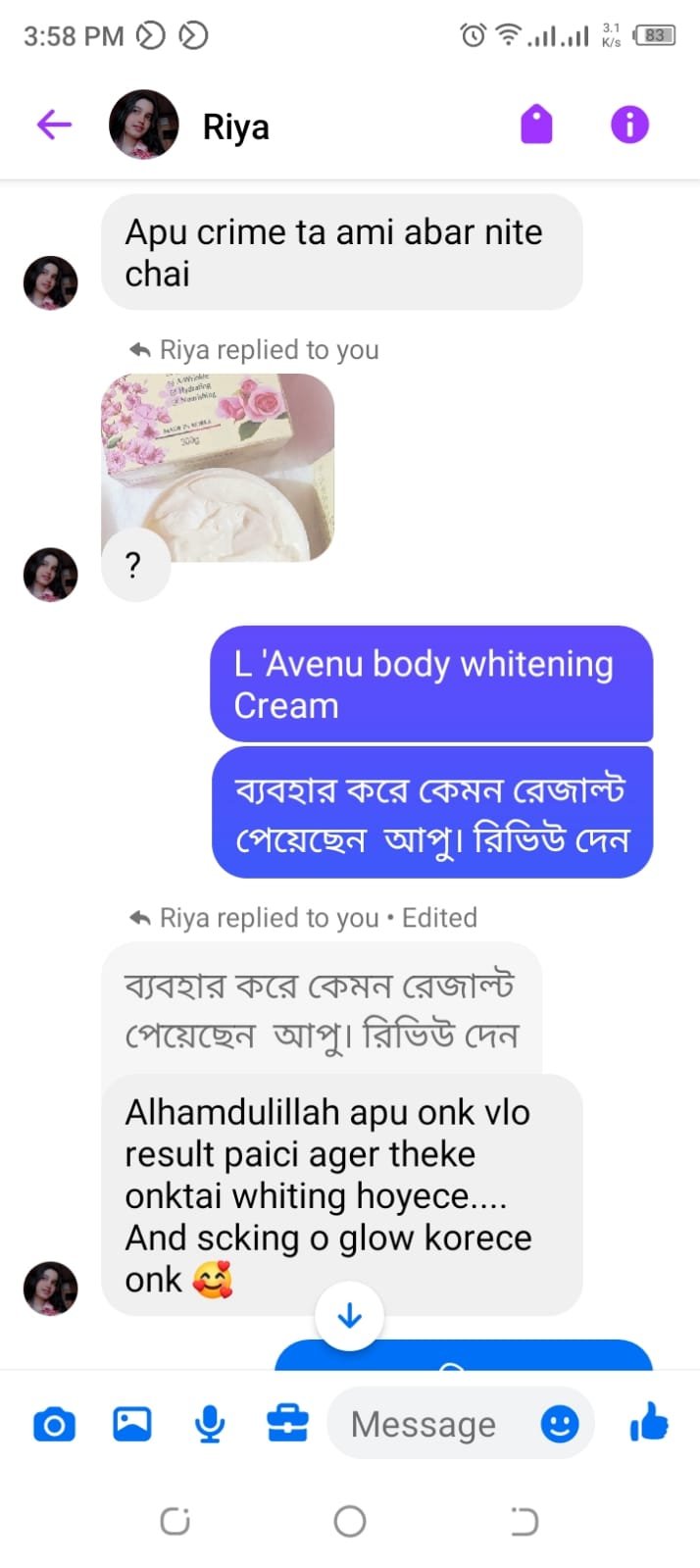The image size is (700, 1568).
Task: Open conversation info for Riya
Action: (x=629, y=125)
